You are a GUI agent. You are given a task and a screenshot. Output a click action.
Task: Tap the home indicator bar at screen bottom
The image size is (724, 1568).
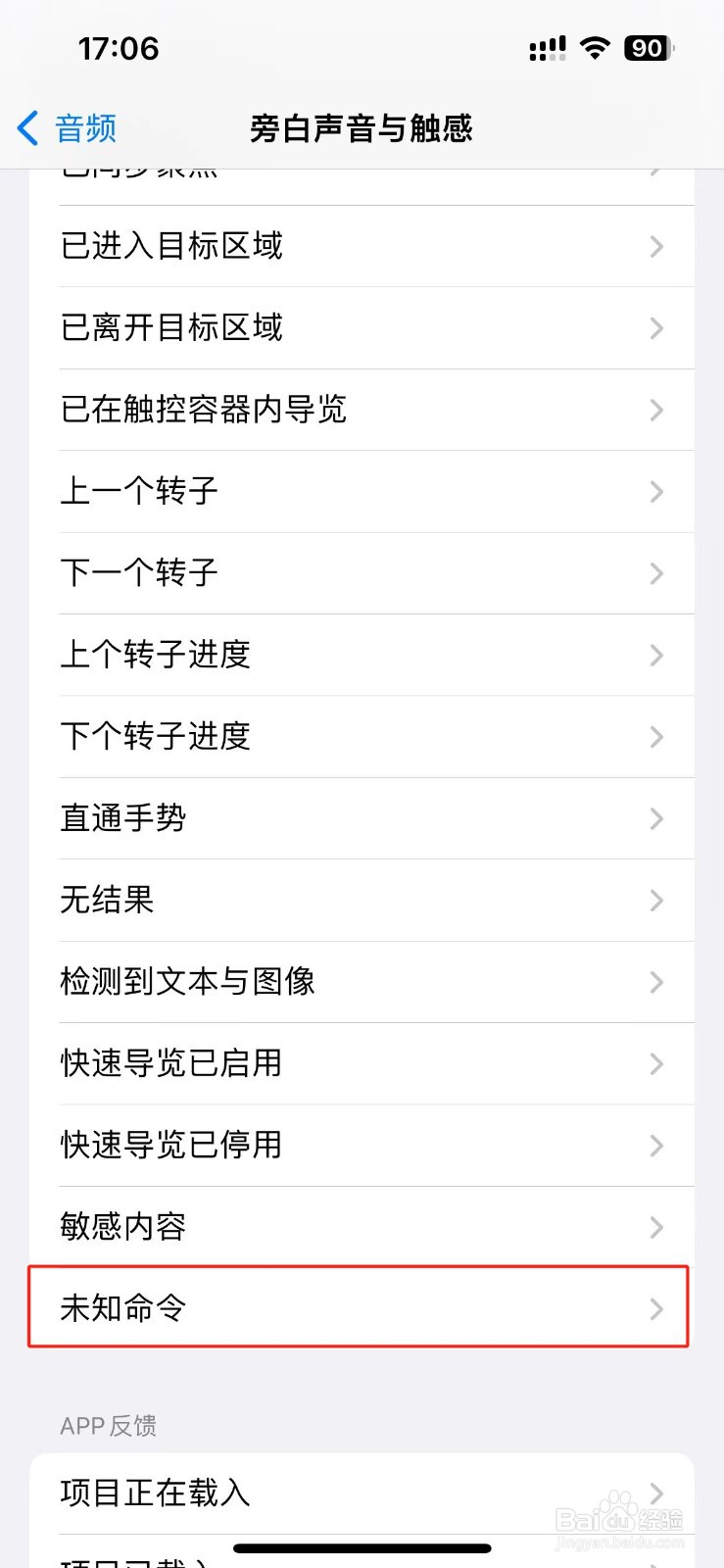point(362,1548)
